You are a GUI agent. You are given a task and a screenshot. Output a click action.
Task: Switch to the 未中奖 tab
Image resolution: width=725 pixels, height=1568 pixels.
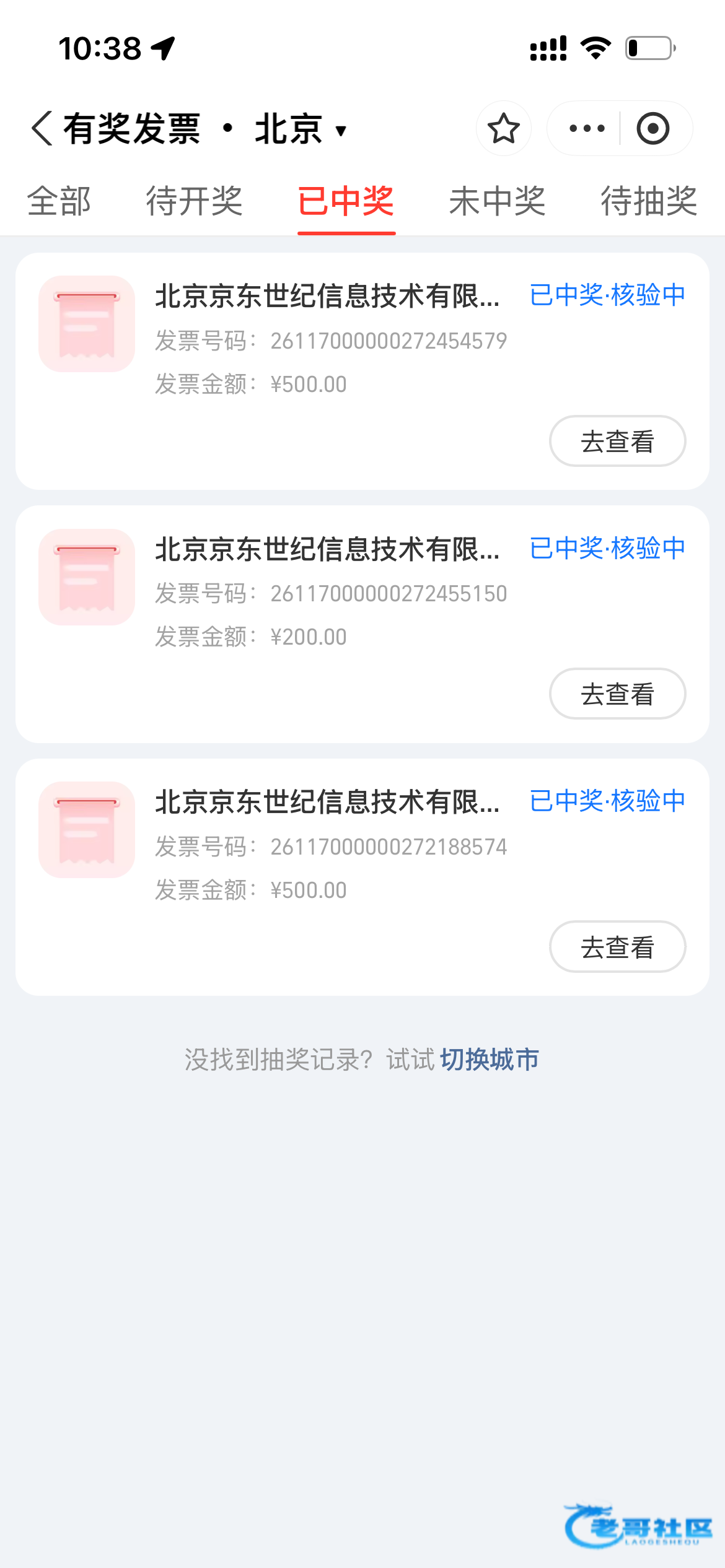tap(497, 201)
